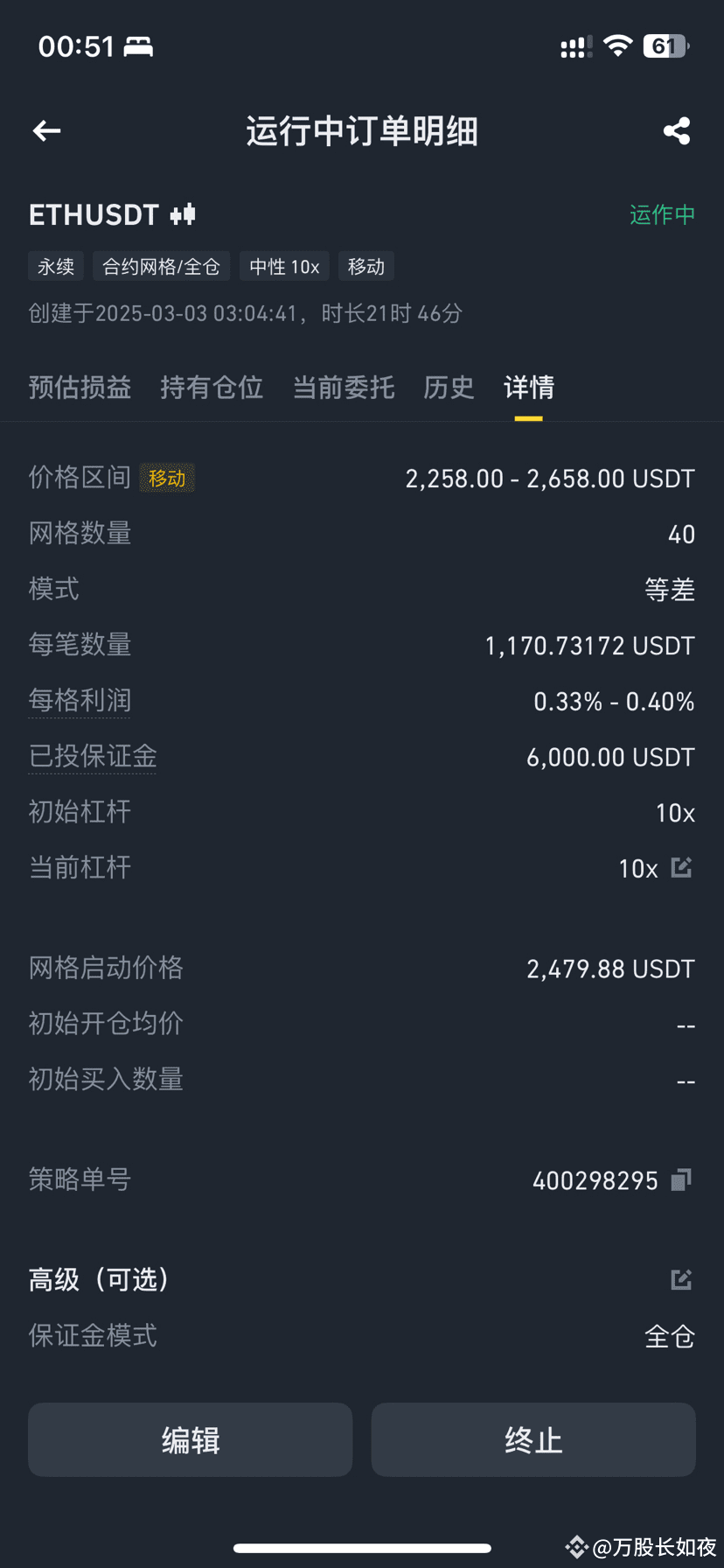Tap the 编辑 button

point(190,1440)
